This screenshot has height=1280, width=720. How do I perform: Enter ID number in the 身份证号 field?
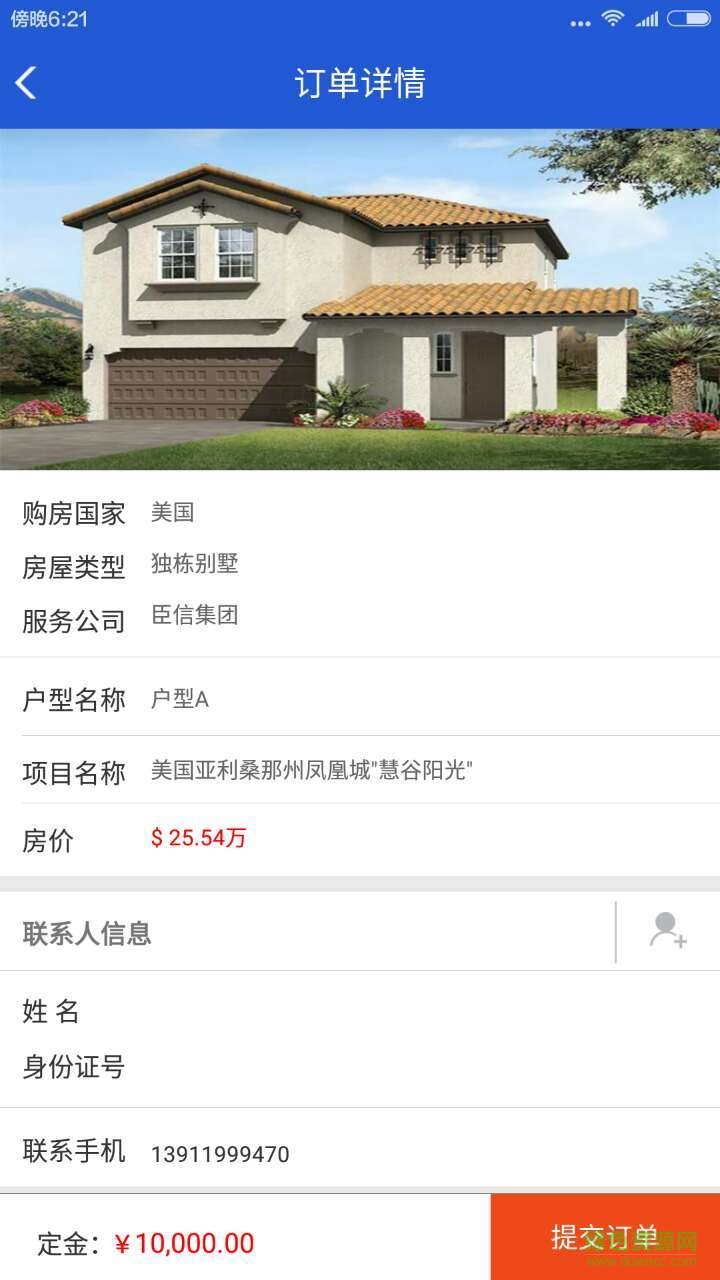400,1067
